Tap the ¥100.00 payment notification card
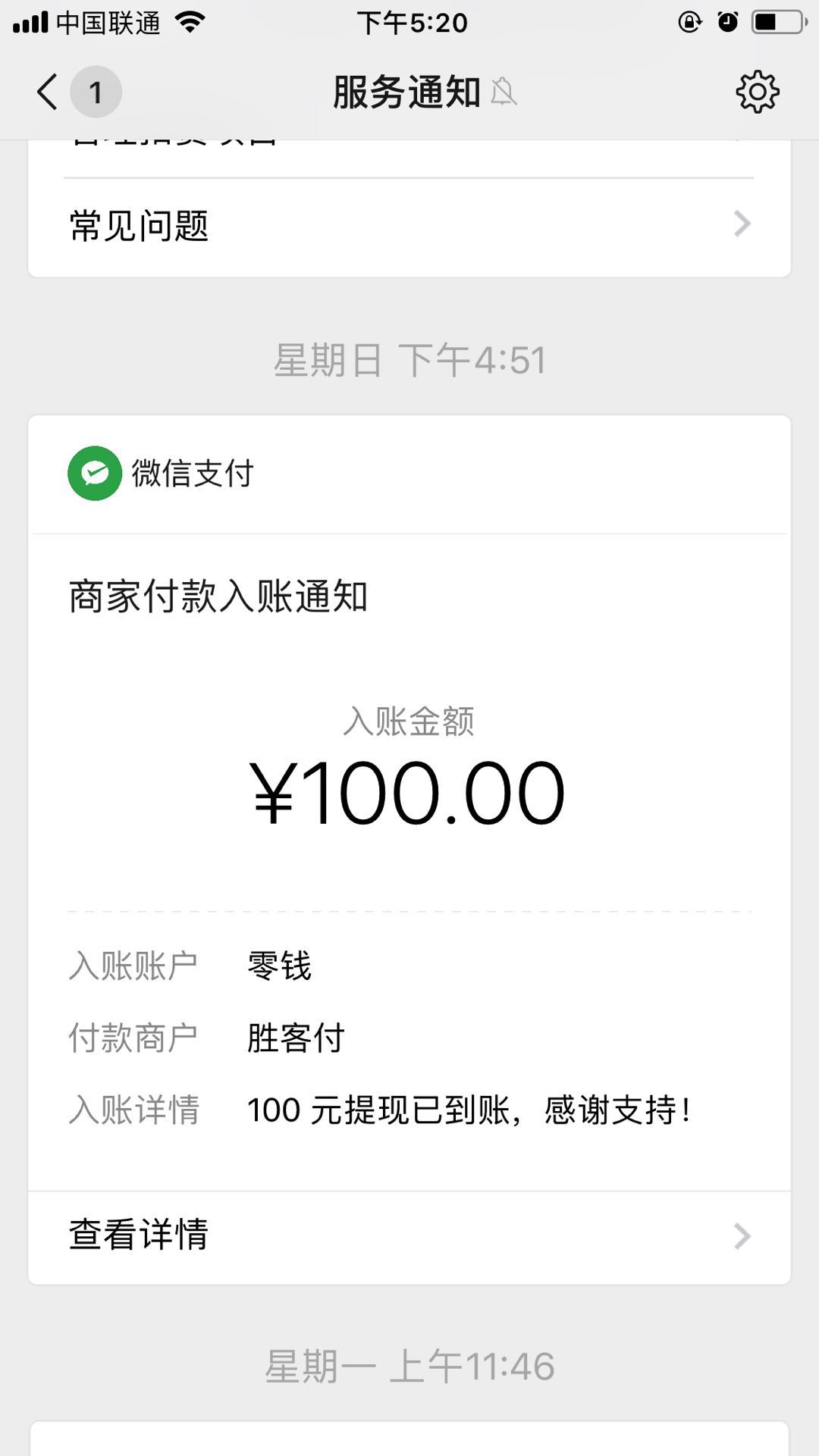 click(x=409, y=849)
